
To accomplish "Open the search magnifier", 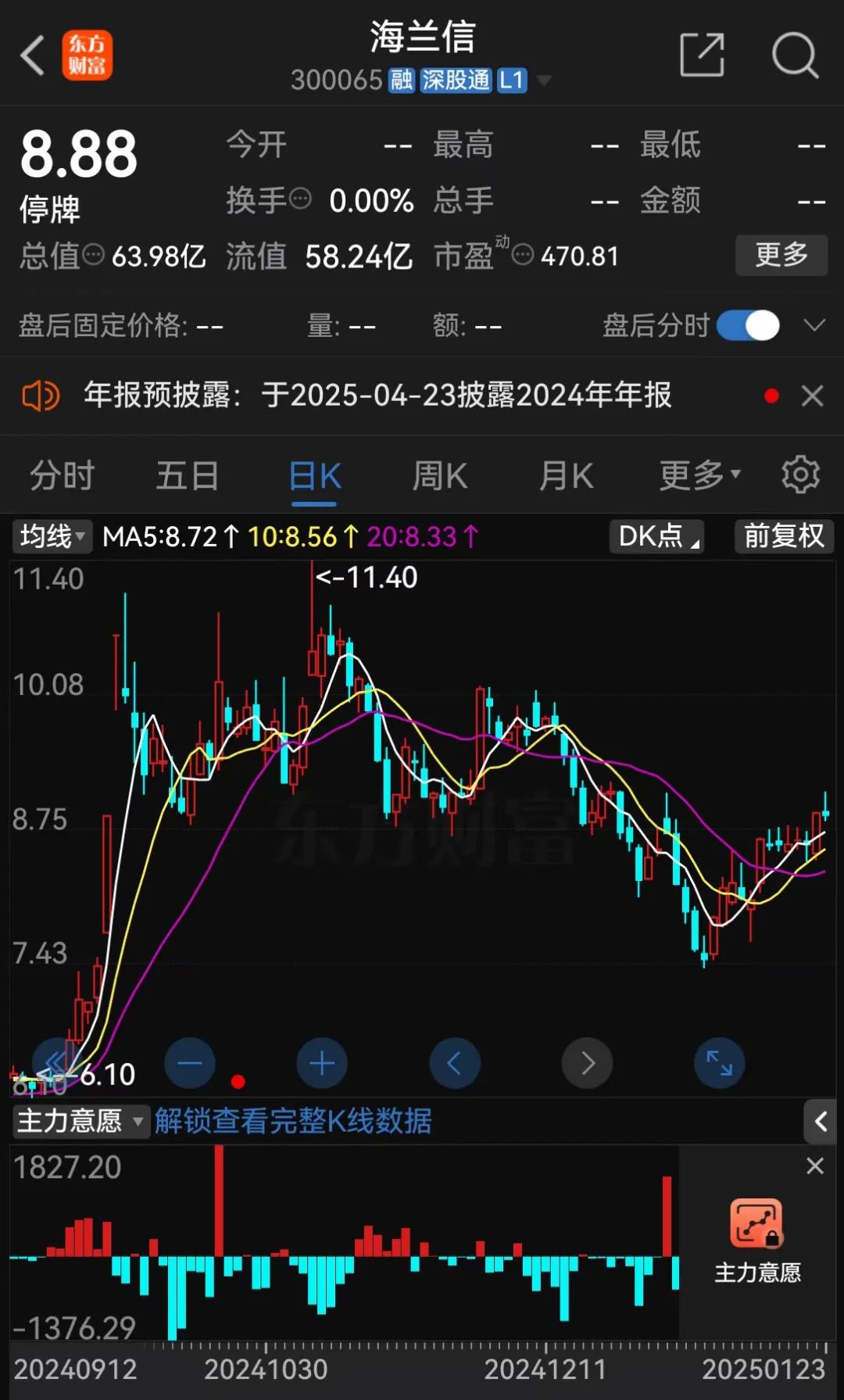I will coord(794,55).
